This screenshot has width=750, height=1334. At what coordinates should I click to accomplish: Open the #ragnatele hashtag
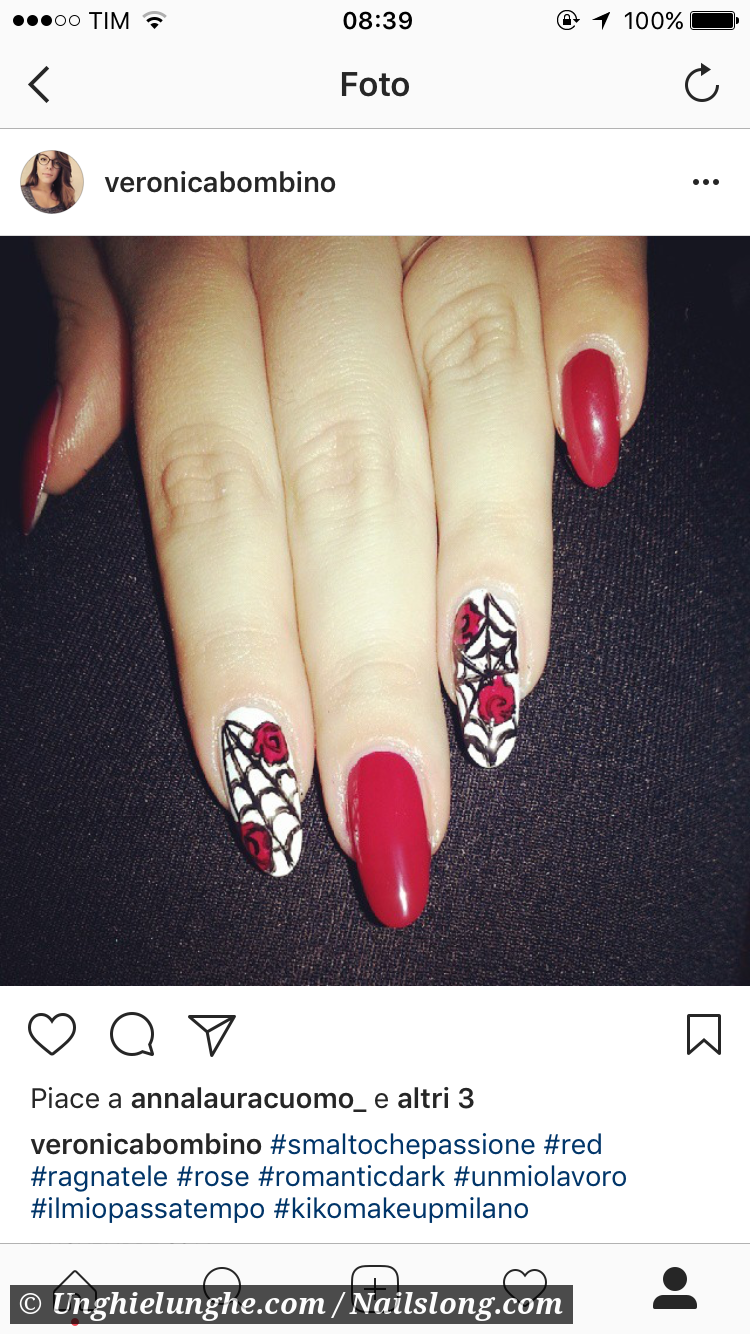tap(100, 1176)
